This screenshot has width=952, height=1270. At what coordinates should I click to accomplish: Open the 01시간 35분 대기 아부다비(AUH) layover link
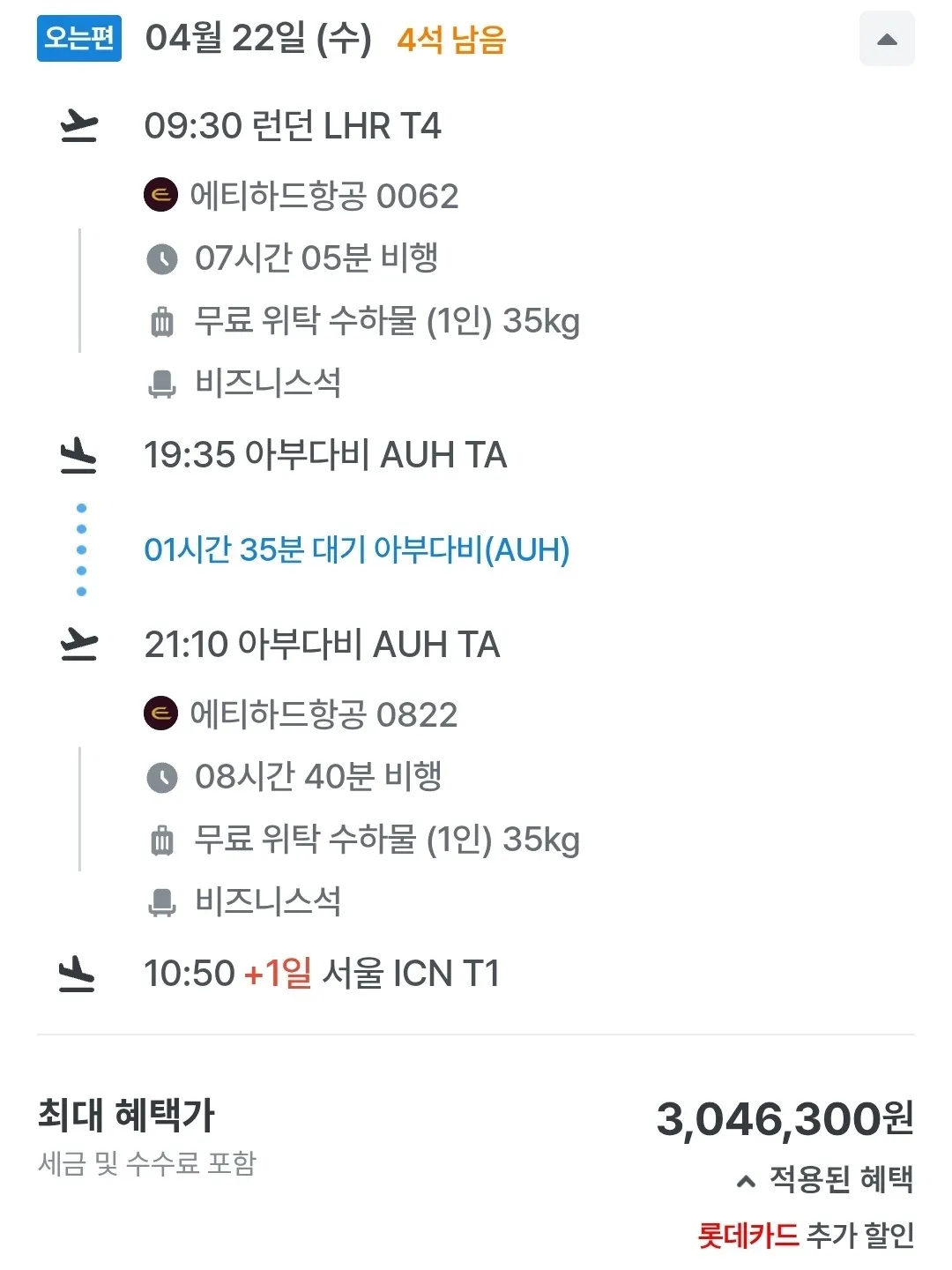click(x=356, y=549)
